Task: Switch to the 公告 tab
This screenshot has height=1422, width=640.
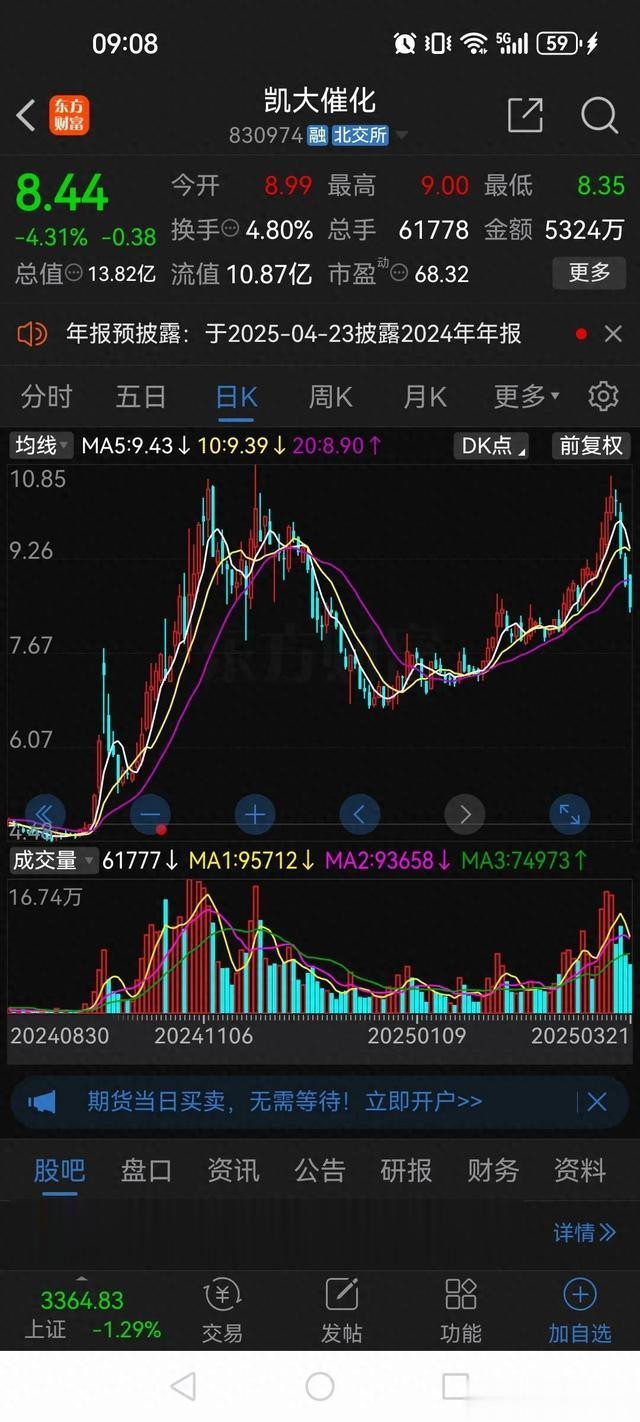Action: pyautogui.click(x=320, y=1170)
